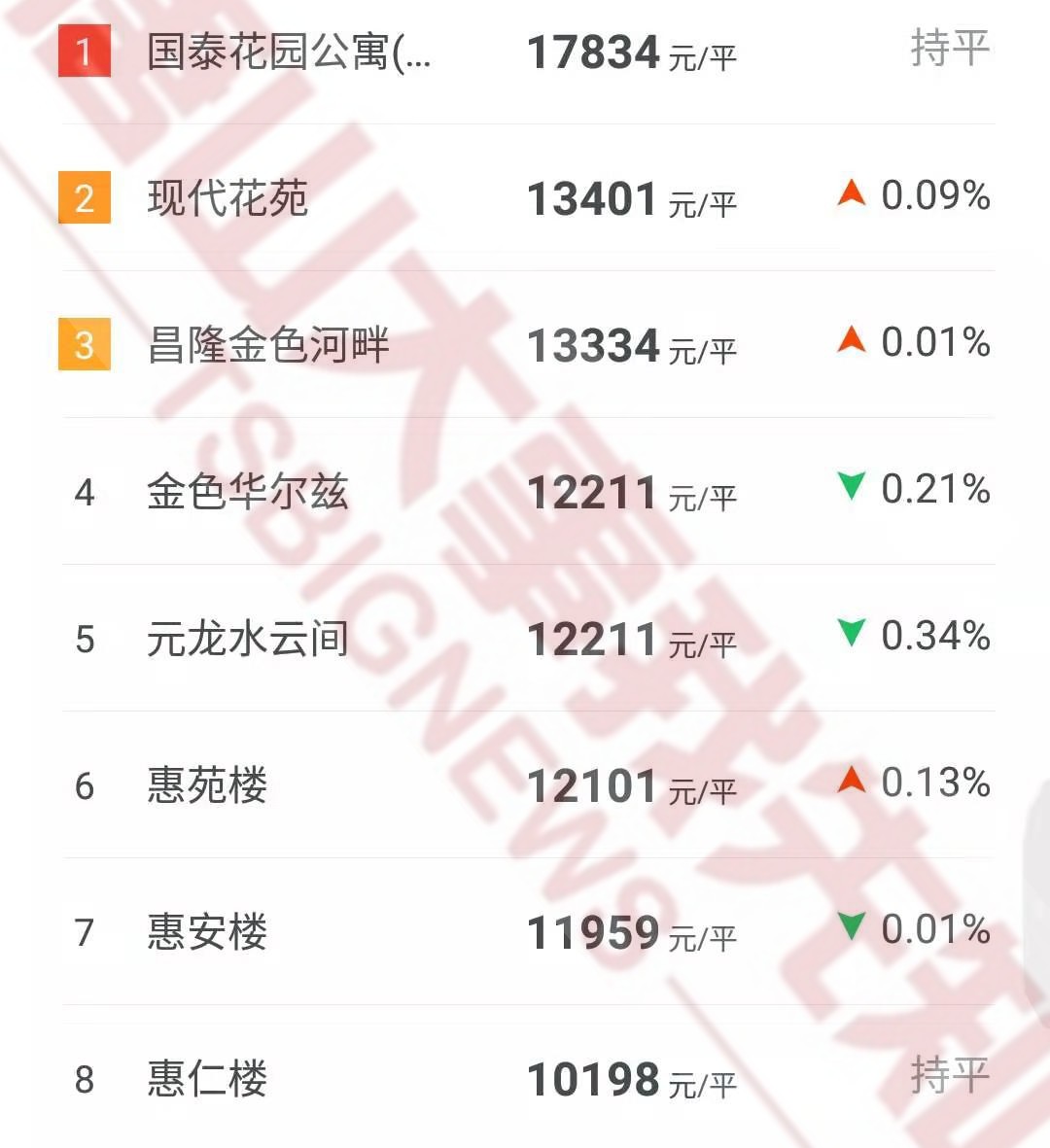This screenshot has width=1050, height=1148.
Task: View 惠仁楼 community details
Action: coord(207,1079)
